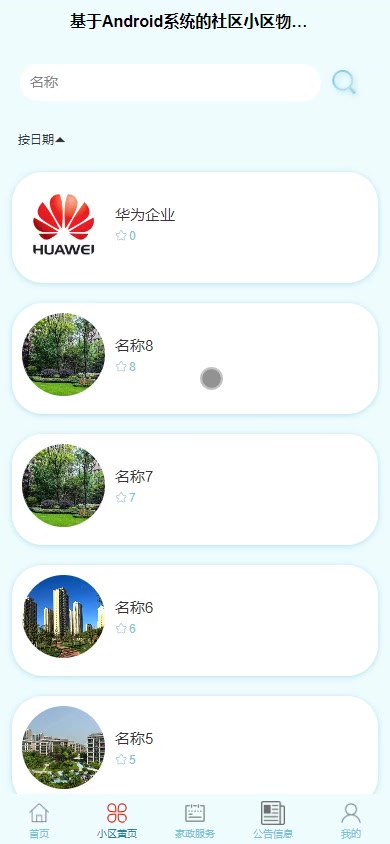Viewport: 390px width, 844px height.
Task: Tap the 名称 search input field
Action: pyautogui.click(x=170, y=82)
